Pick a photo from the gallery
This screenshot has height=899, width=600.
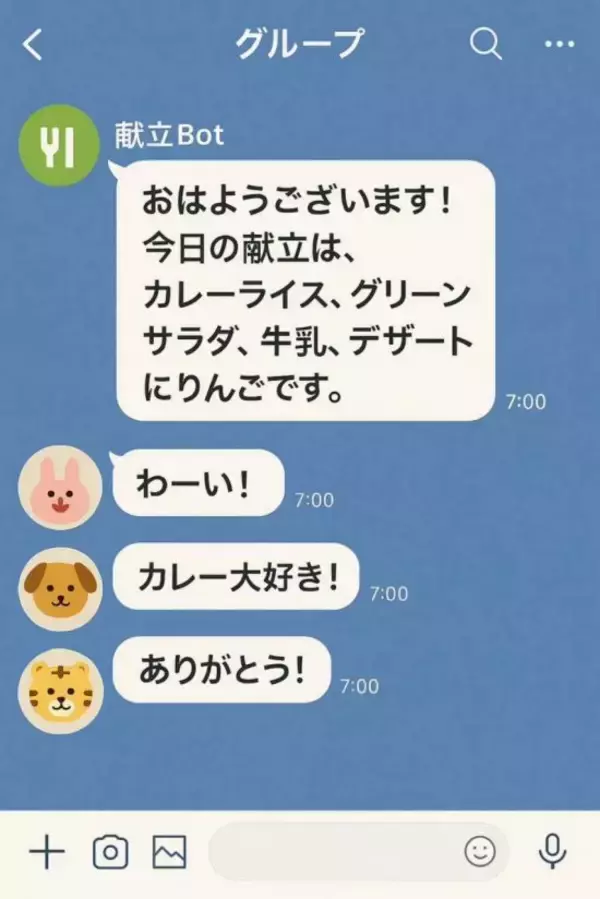point(170,852)
